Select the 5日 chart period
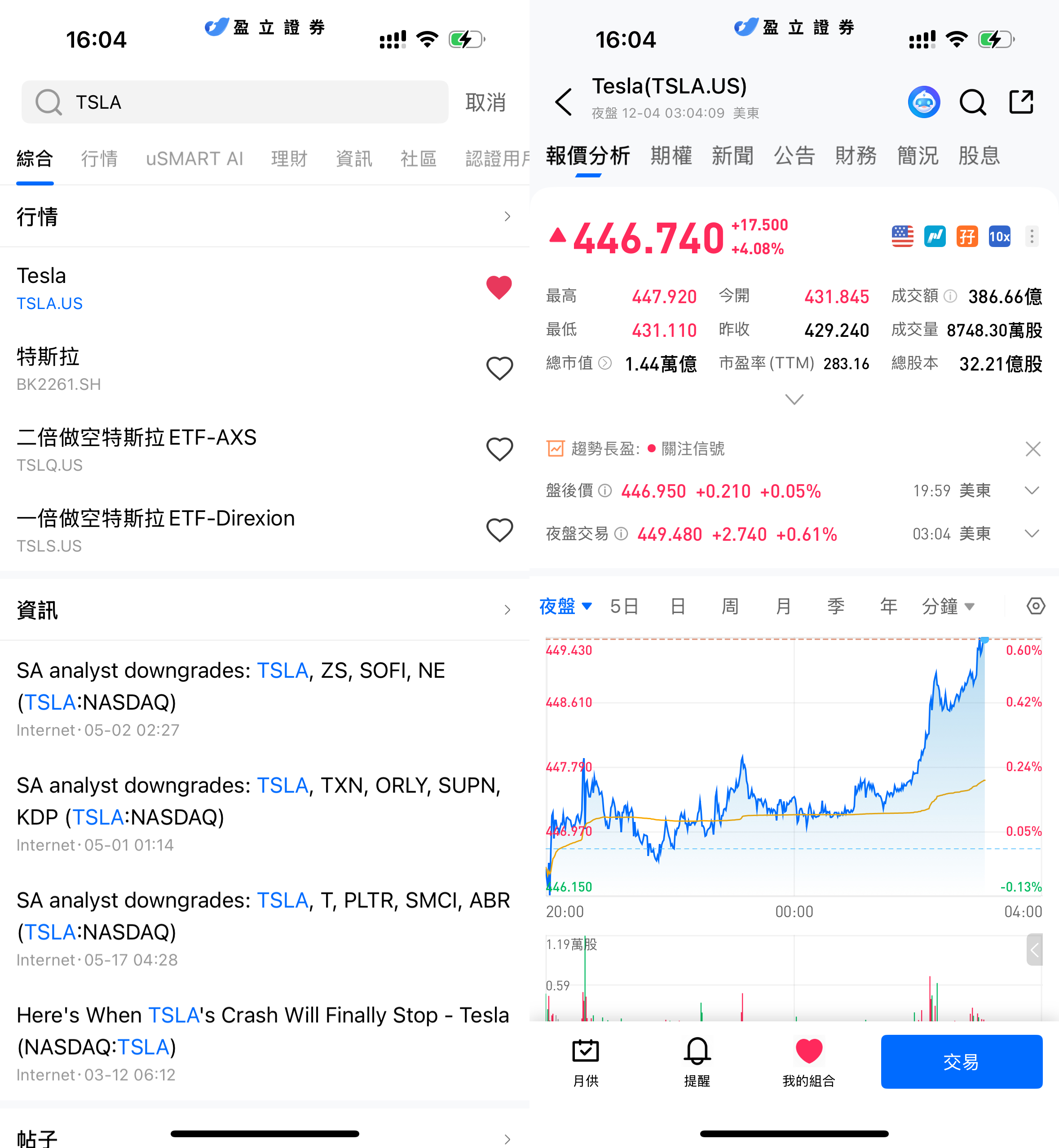The height and width of the screenshot is (1148, 1059). [x=624, y=606]
